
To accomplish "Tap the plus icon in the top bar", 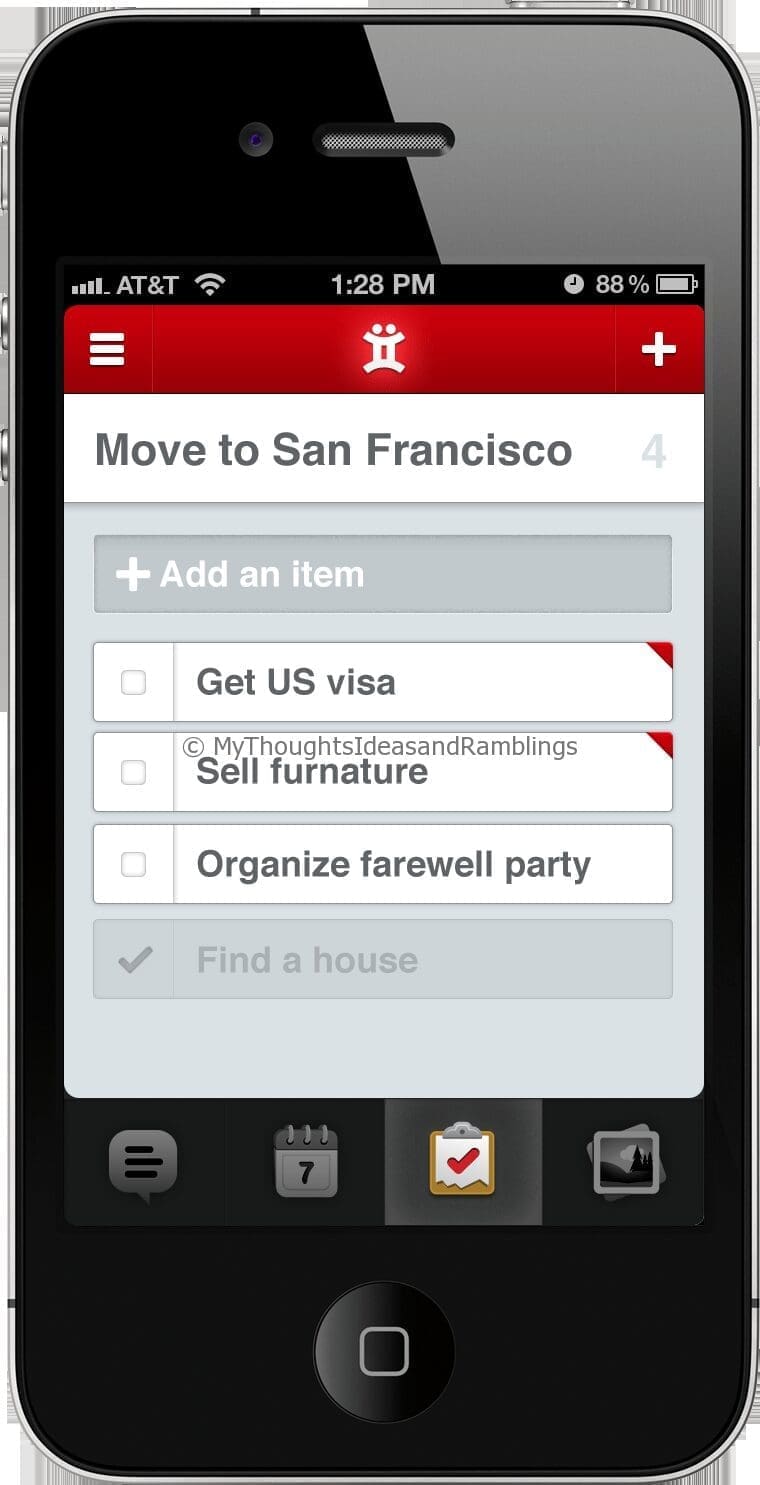I will [658, 349].
